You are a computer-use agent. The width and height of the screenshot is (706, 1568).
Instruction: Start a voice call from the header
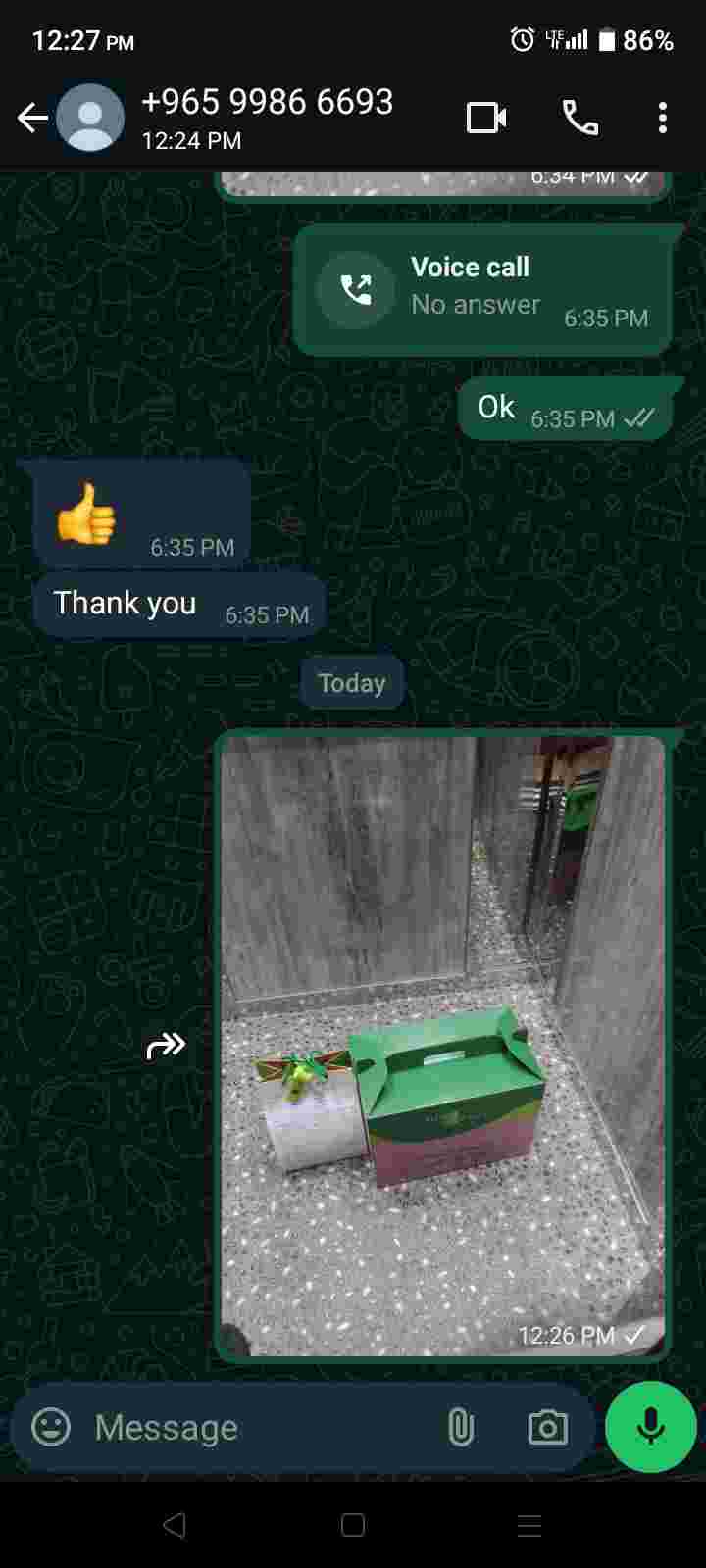[580, 119]
